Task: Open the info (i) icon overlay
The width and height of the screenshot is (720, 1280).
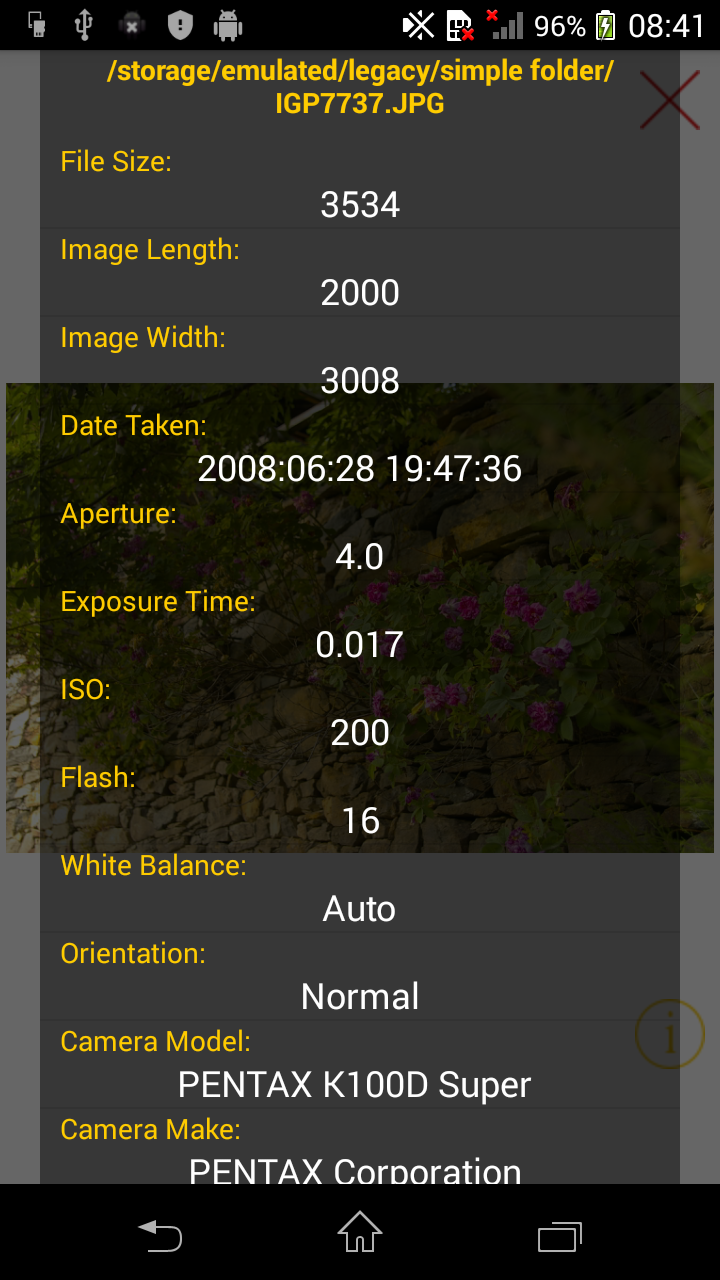Action: [668, 1034]
